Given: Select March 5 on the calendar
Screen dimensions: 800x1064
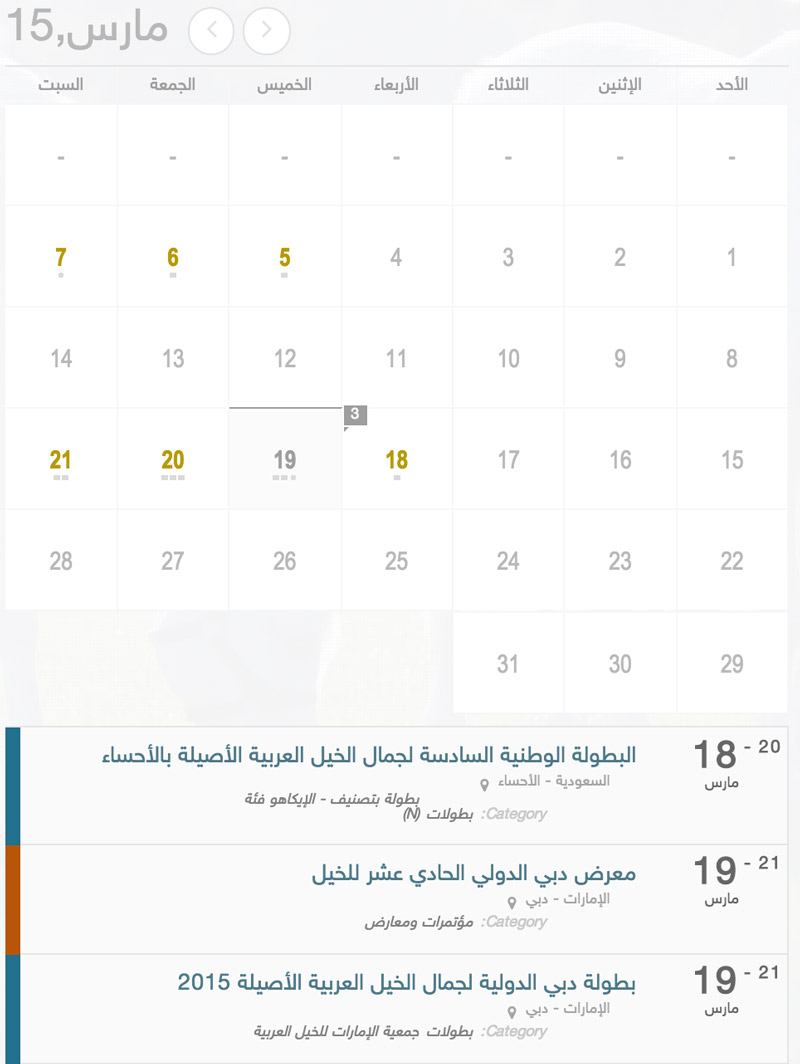Looking at the screenshot, I should tap(285, 258).
